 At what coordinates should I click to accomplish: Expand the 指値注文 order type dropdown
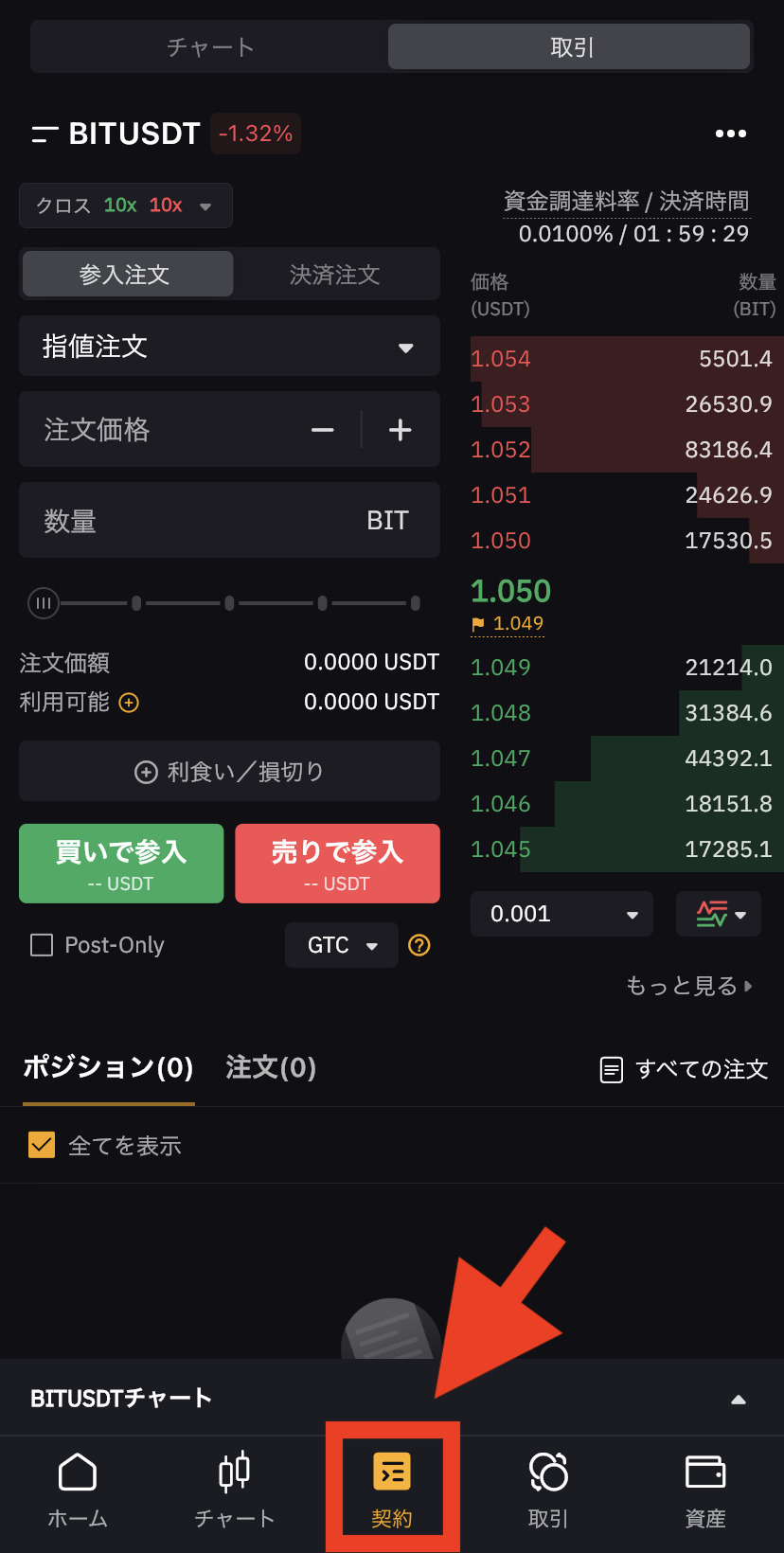(x=229, y=347)
